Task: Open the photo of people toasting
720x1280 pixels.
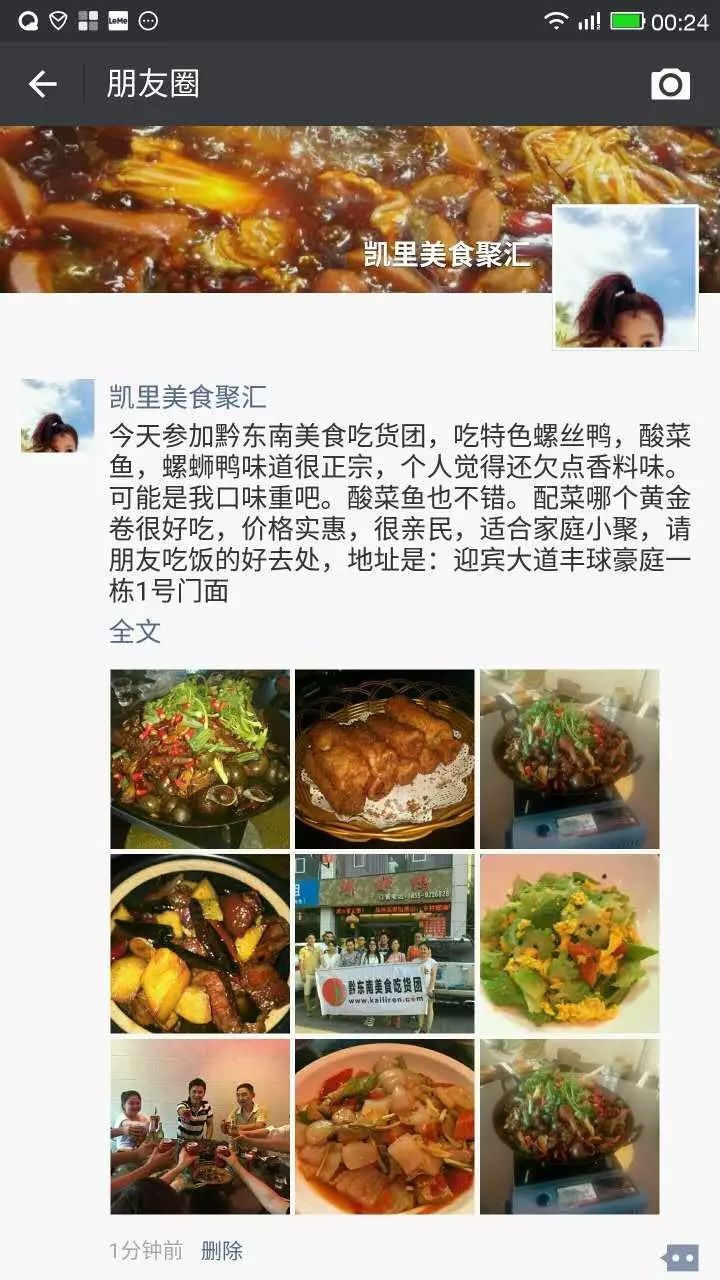Action: click(x=200, y=1127)
